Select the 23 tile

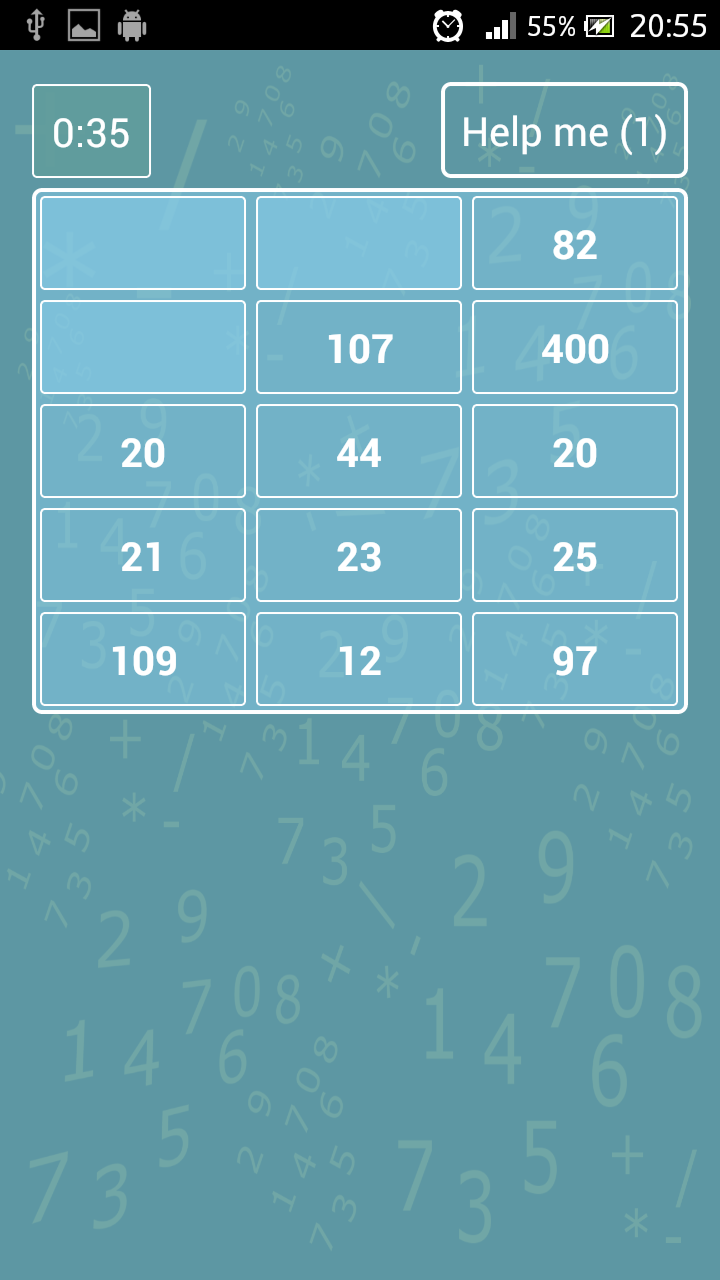tap(358, 555)
